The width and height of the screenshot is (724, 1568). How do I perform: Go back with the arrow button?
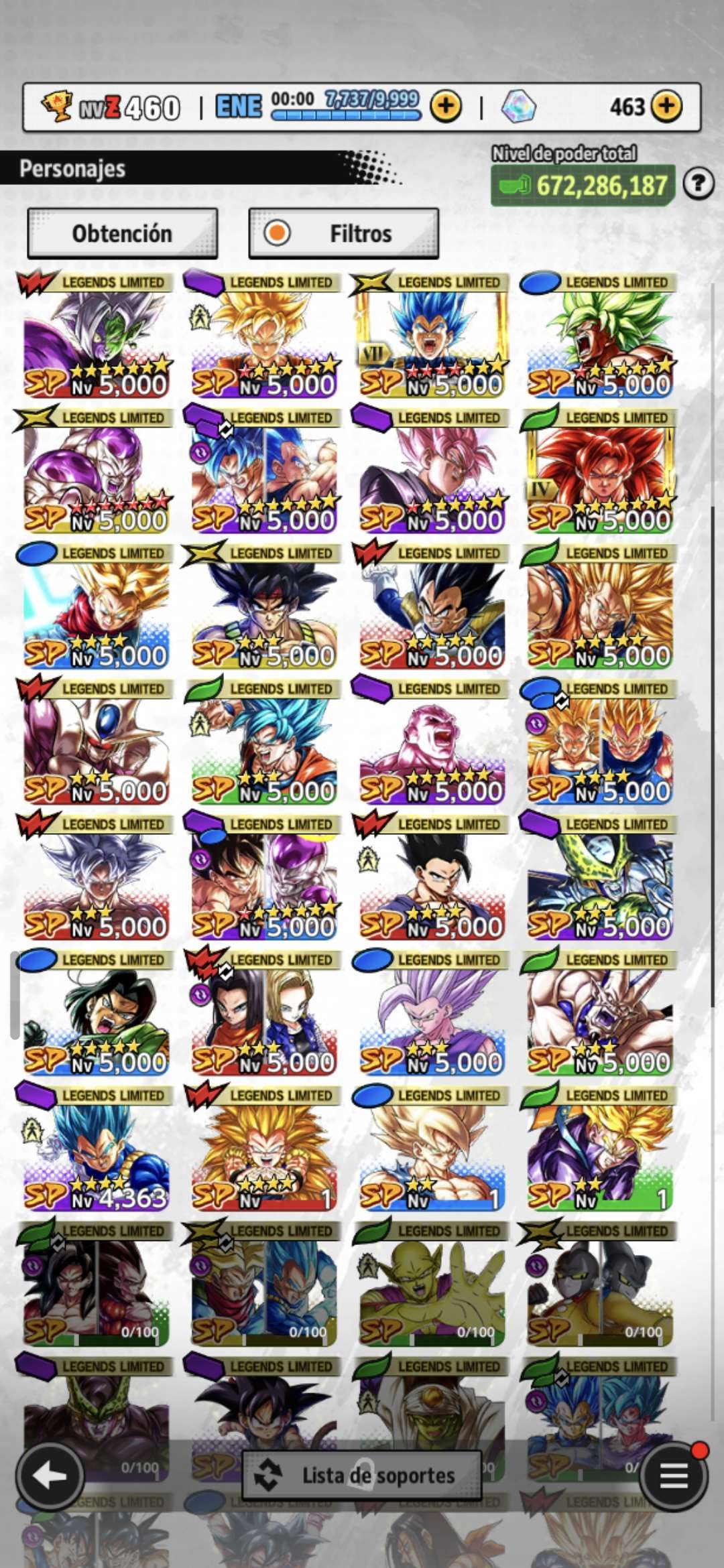coord(50,1476)
